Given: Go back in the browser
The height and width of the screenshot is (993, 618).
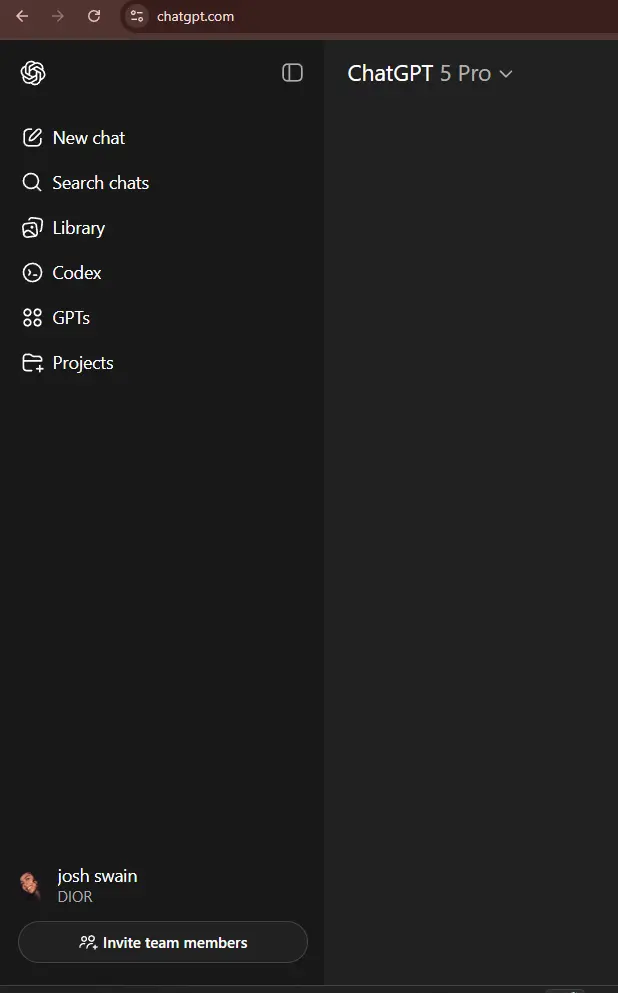Looking at the screenshot, I should click(22, 16).
